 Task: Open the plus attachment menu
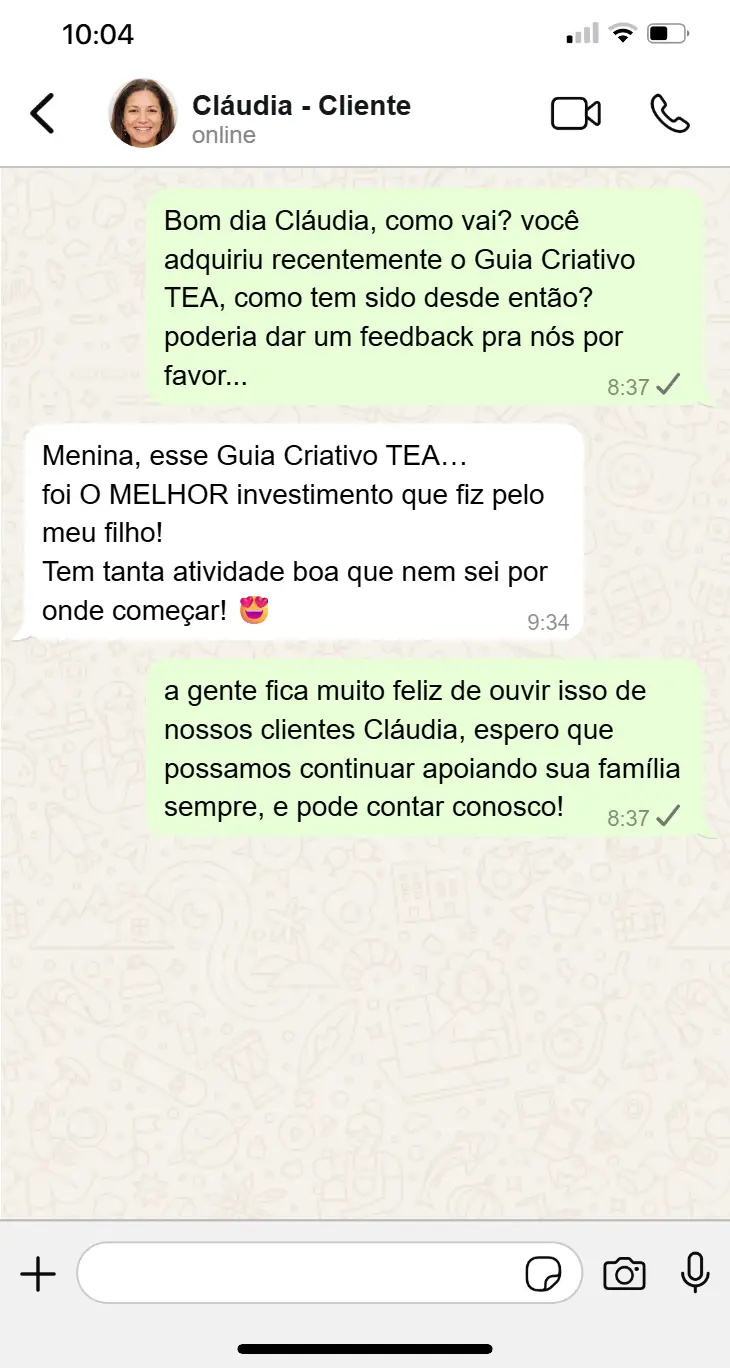(x=38, y=1274)
